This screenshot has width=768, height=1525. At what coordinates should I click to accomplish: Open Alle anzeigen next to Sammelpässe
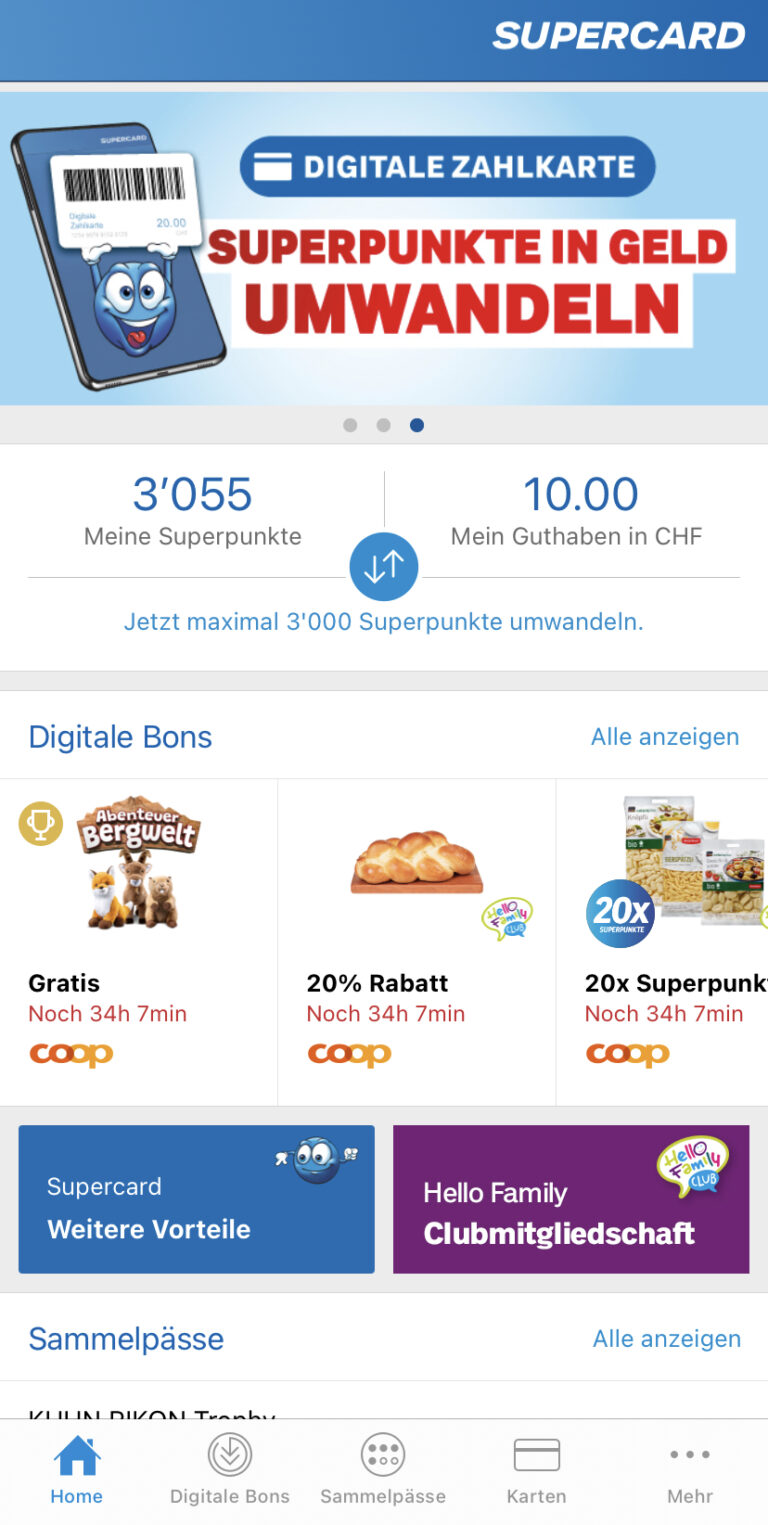coord(666,1338)
